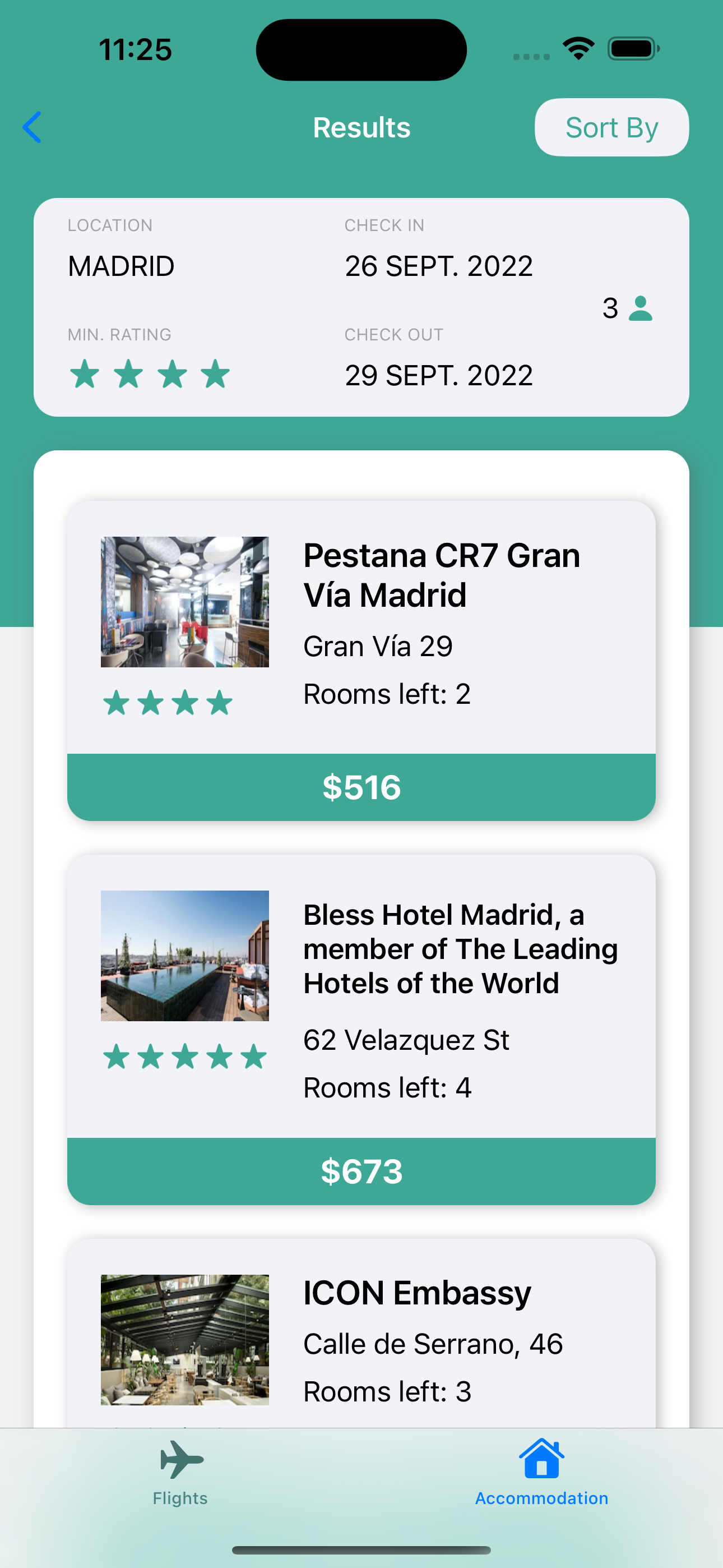This screenshot has width=723, height=1568.
Task: Tap the back chevron to return
Action: (31, 127)
